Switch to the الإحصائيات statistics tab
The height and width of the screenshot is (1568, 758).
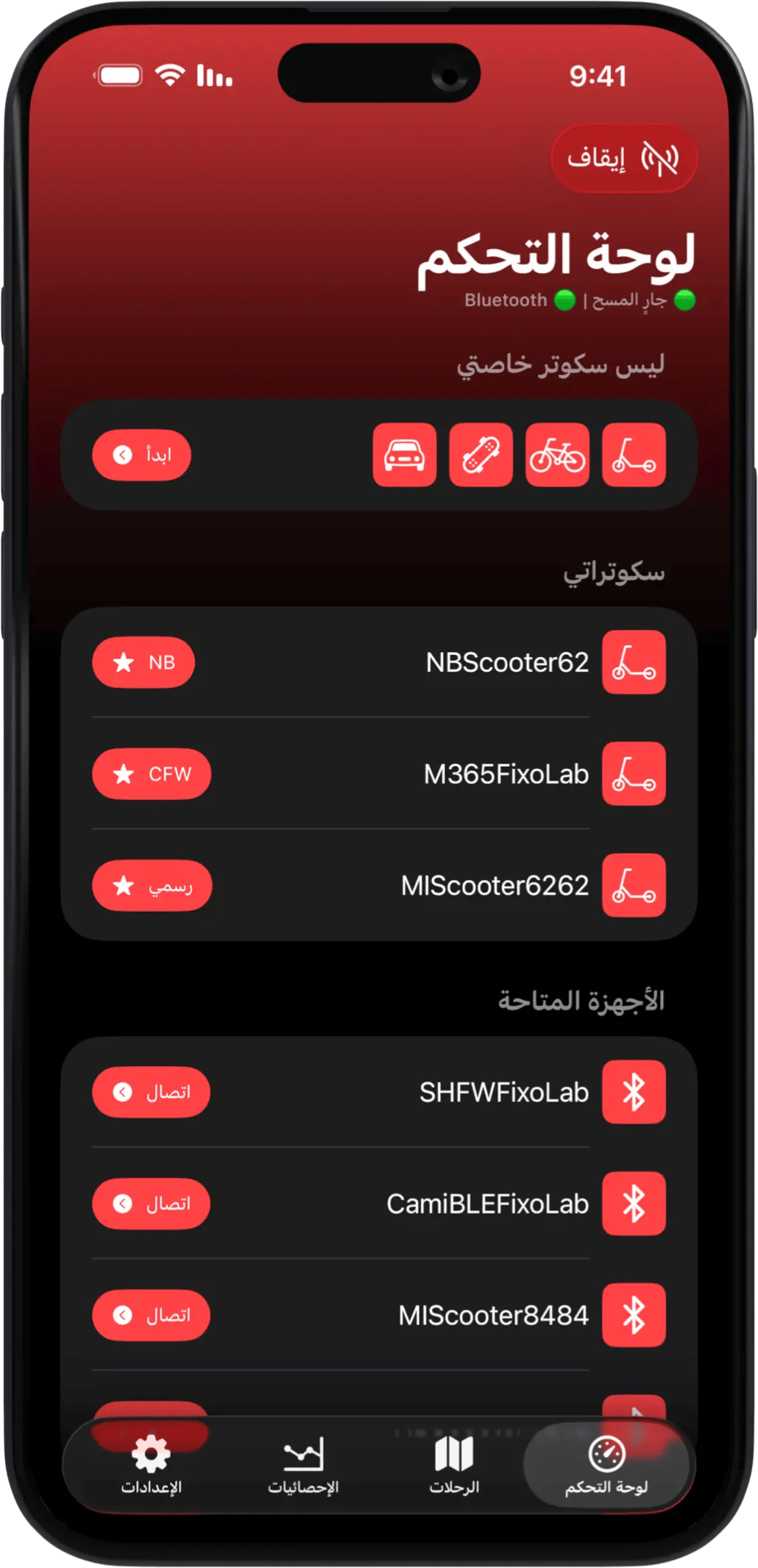pos(303,1465)
